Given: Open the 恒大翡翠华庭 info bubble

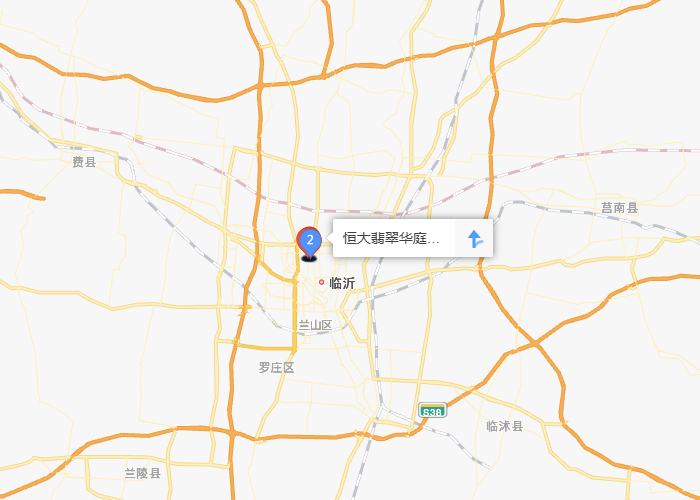Looking at the screenshot, I should [x=392, y=239].
